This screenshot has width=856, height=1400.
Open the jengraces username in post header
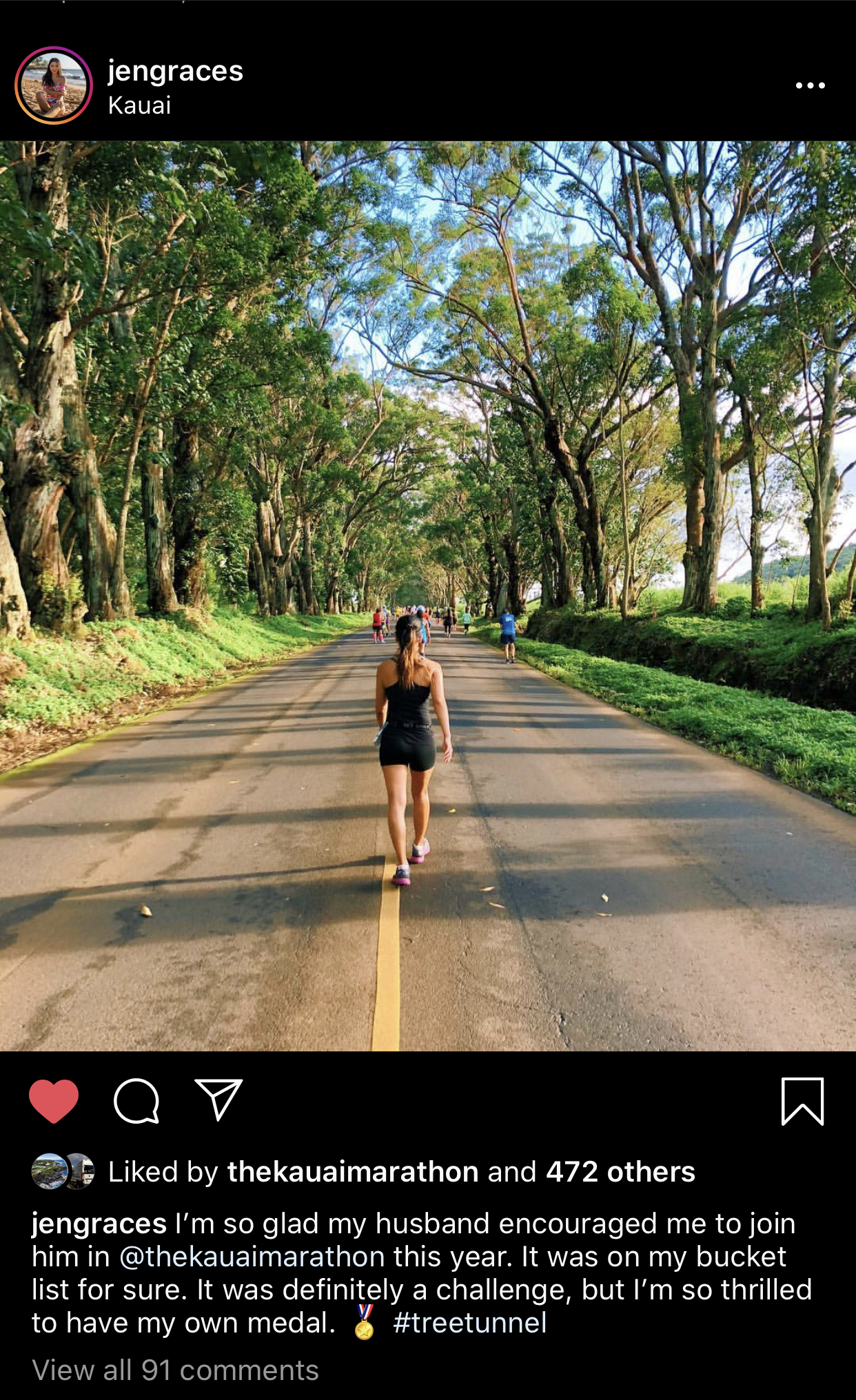click(176, 72)
